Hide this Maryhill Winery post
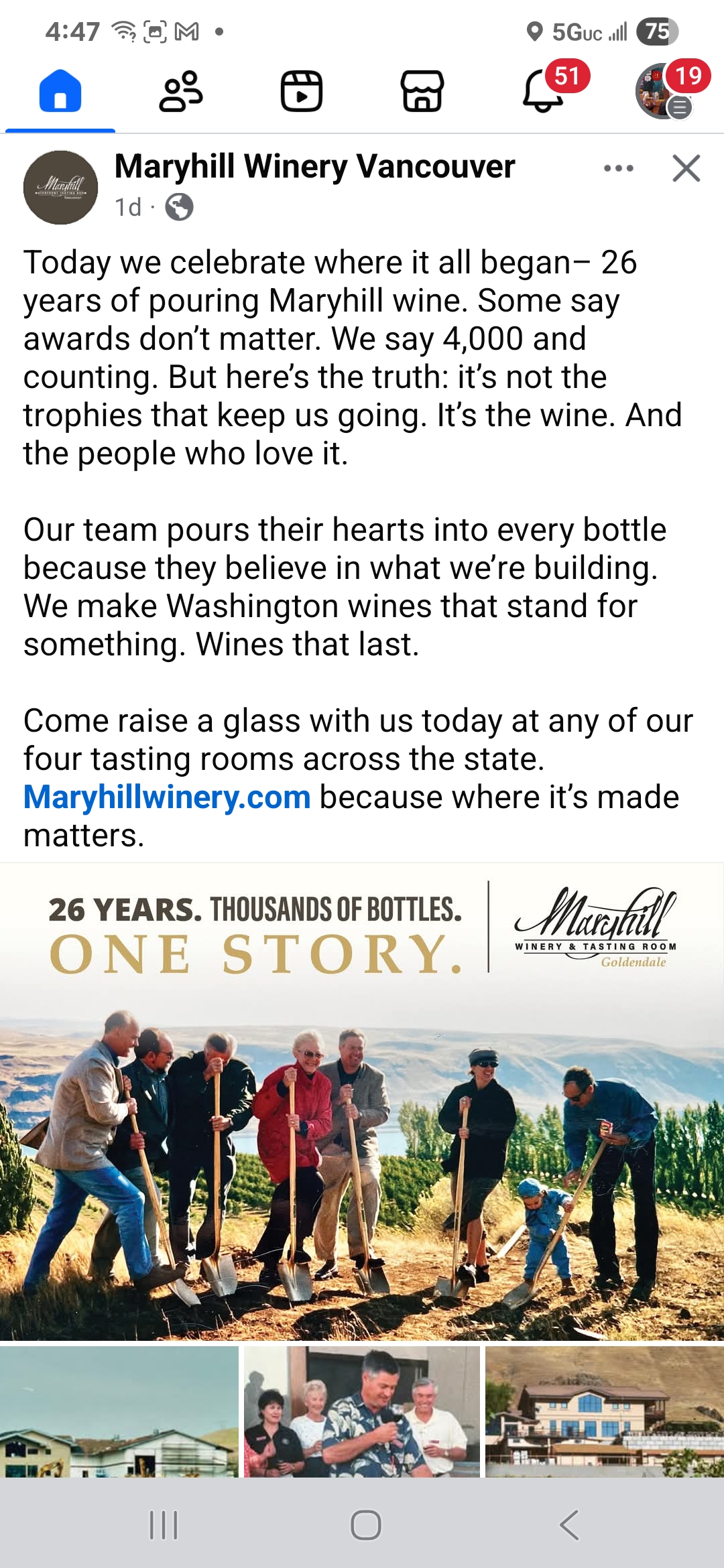Viewport: 724px width, 1568px height. pos(686,168)
